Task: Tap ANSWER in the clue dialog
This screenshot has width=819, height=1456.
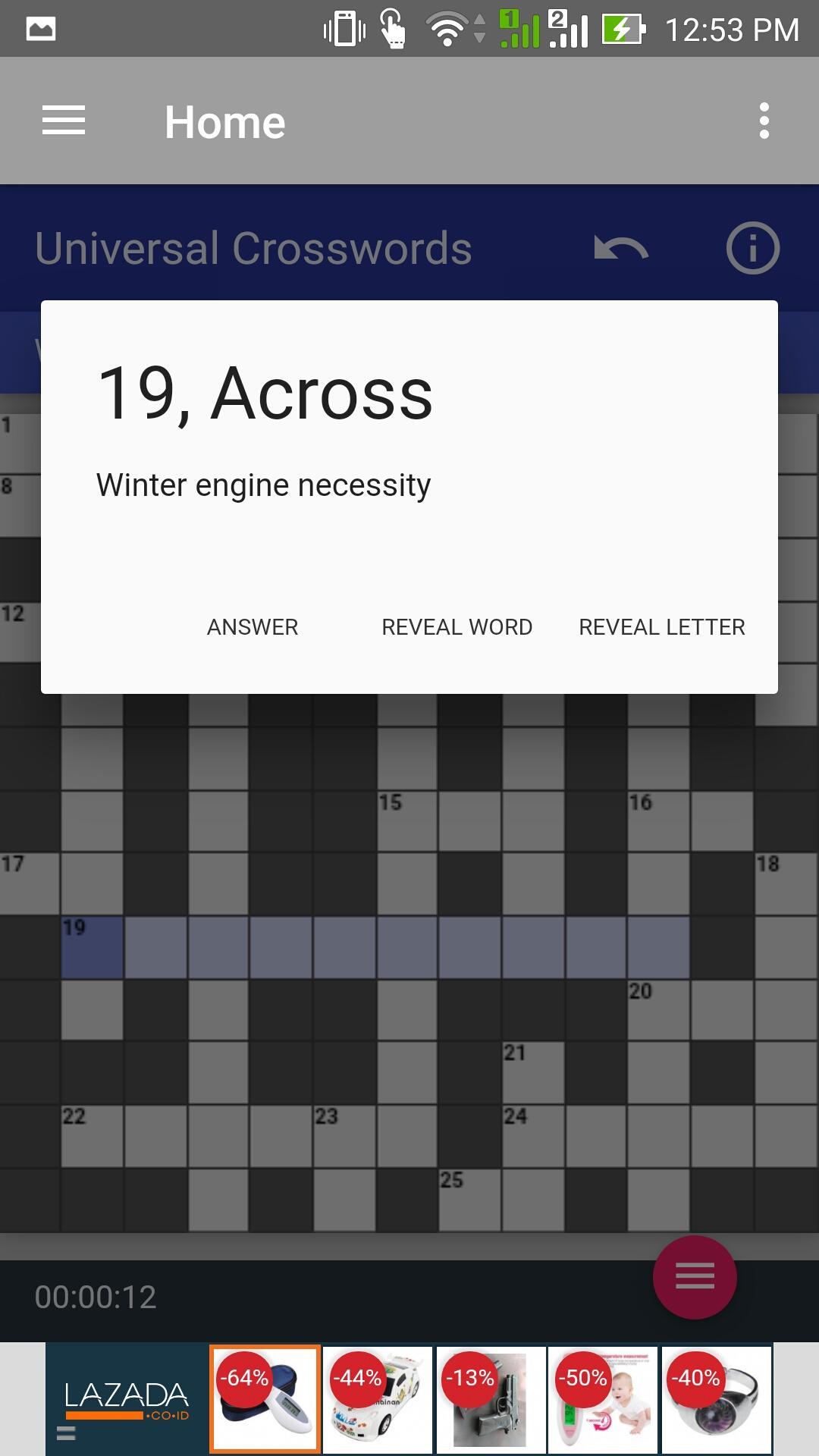Action: (x=253, y=627)
